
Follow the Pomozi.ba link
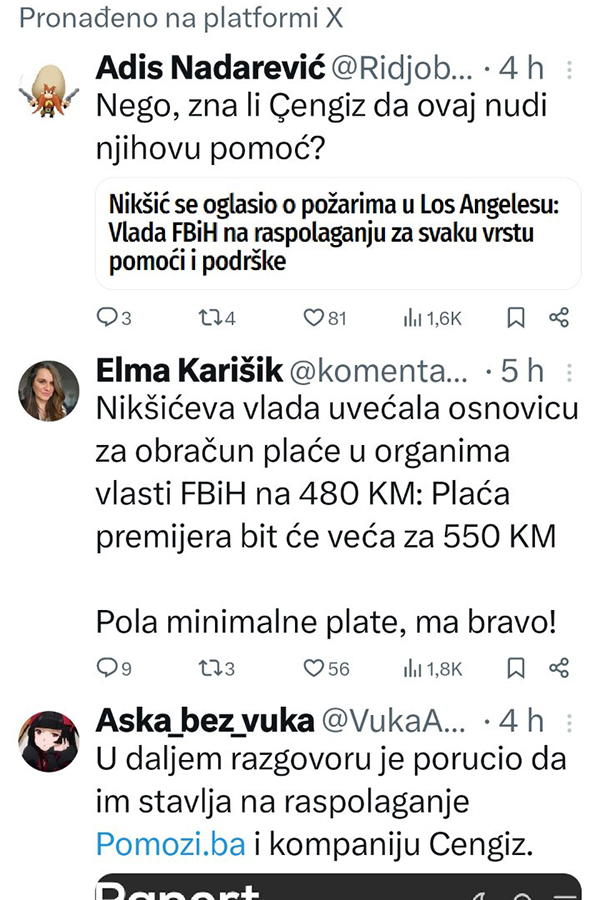click(x=170, y=844)
